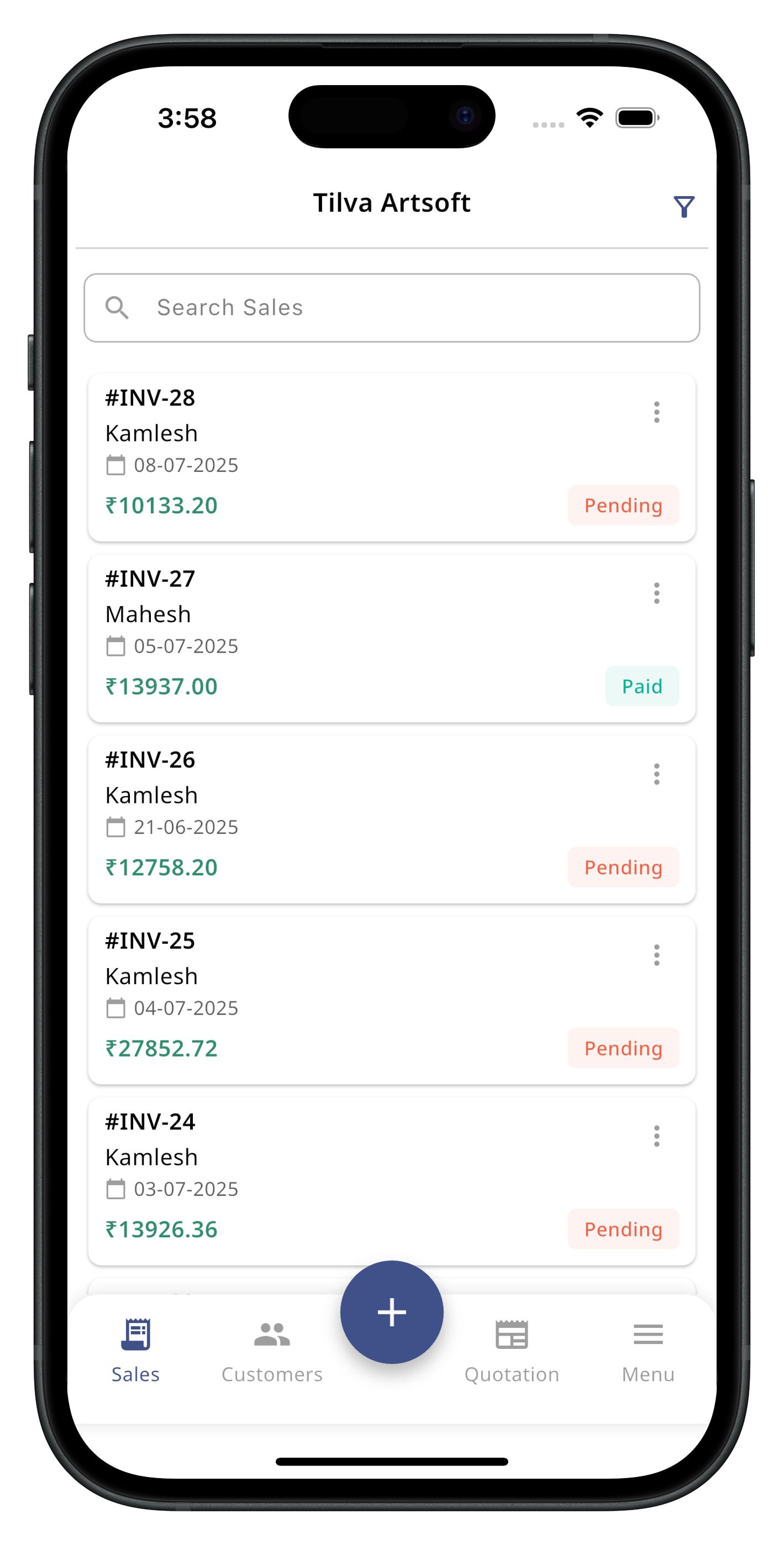Open the Quotation icon in bottom navigation
784x1545 pixels.
pyautogui.click(x=511, y=1335)
